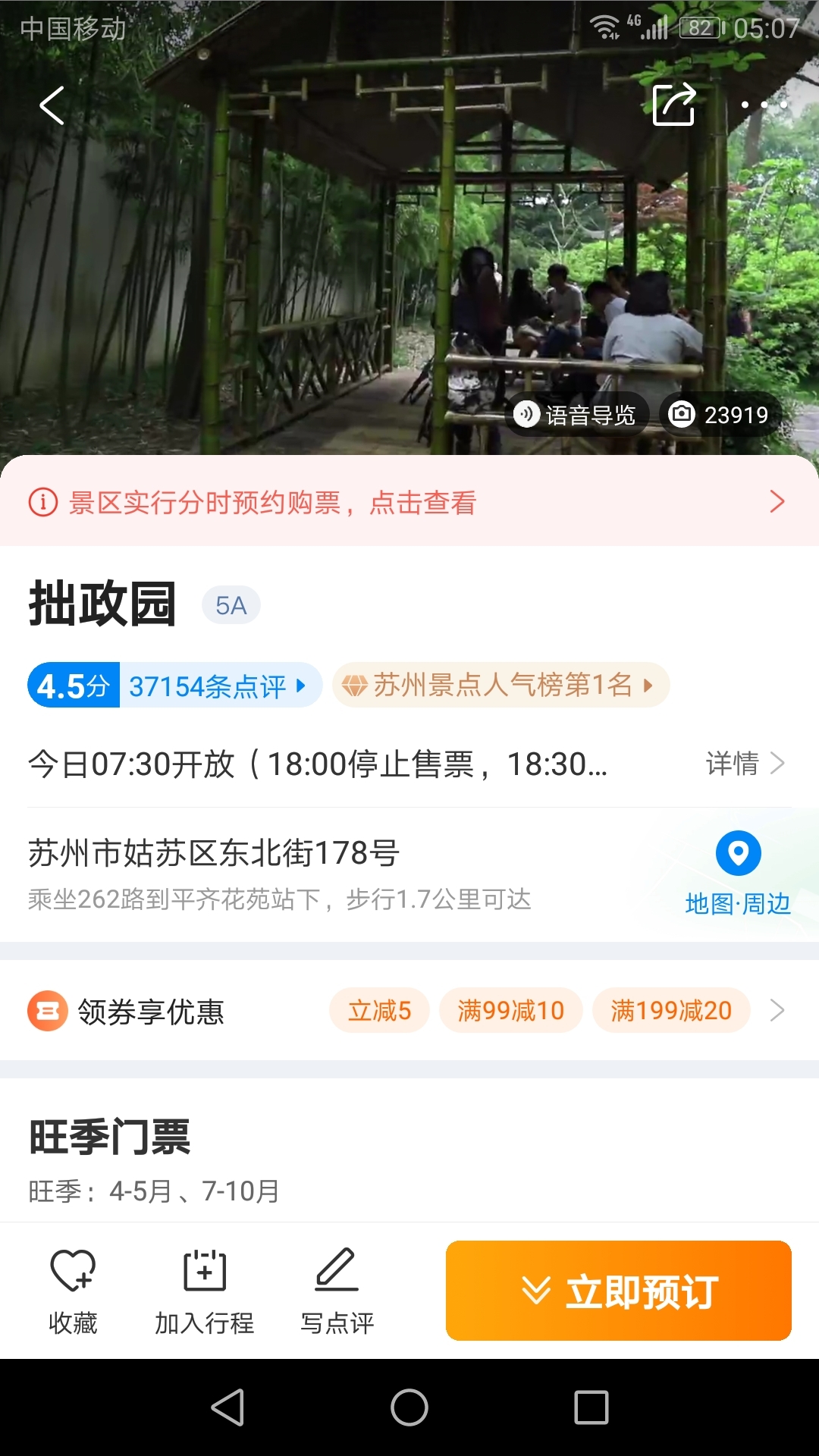Image resolution: width=819 pixels, height=1456 pixels.
Task: View opening hours 详情
Action: [x=744, y=764]
